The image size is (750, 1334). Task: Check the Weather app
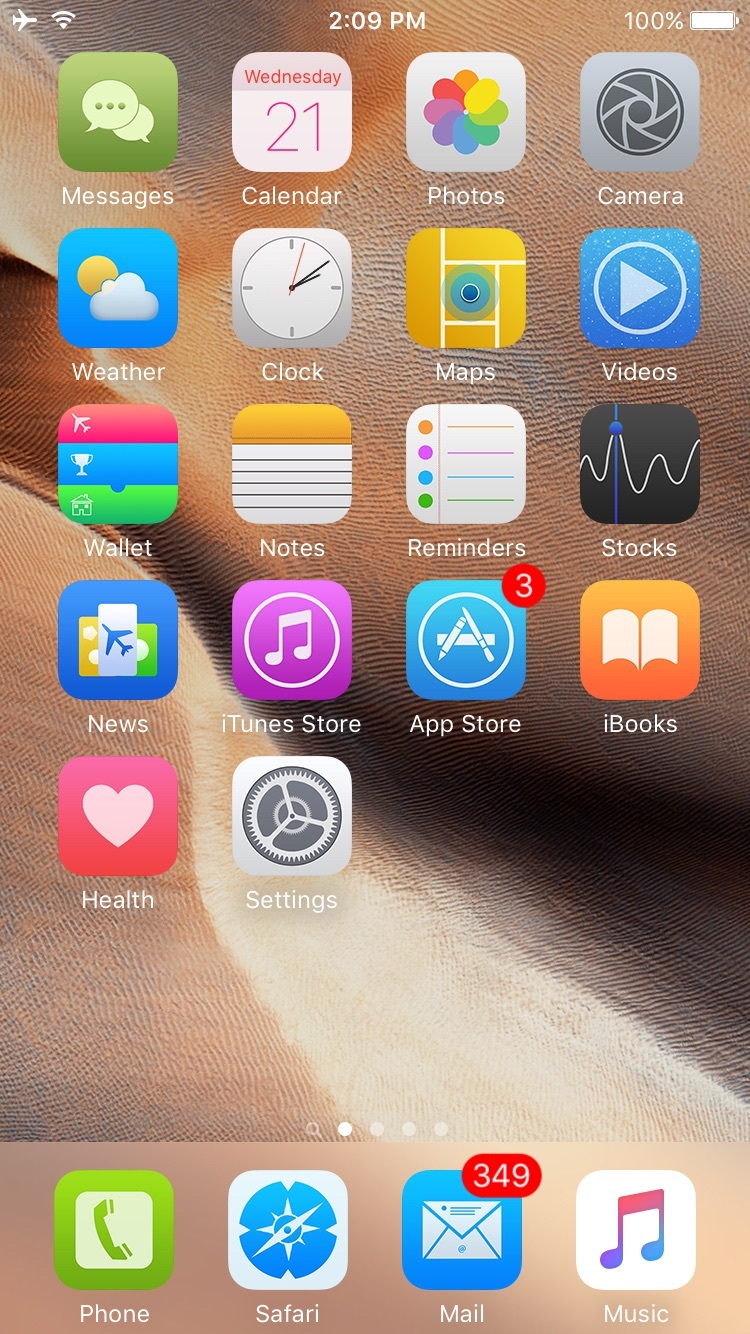coord(118,288)
